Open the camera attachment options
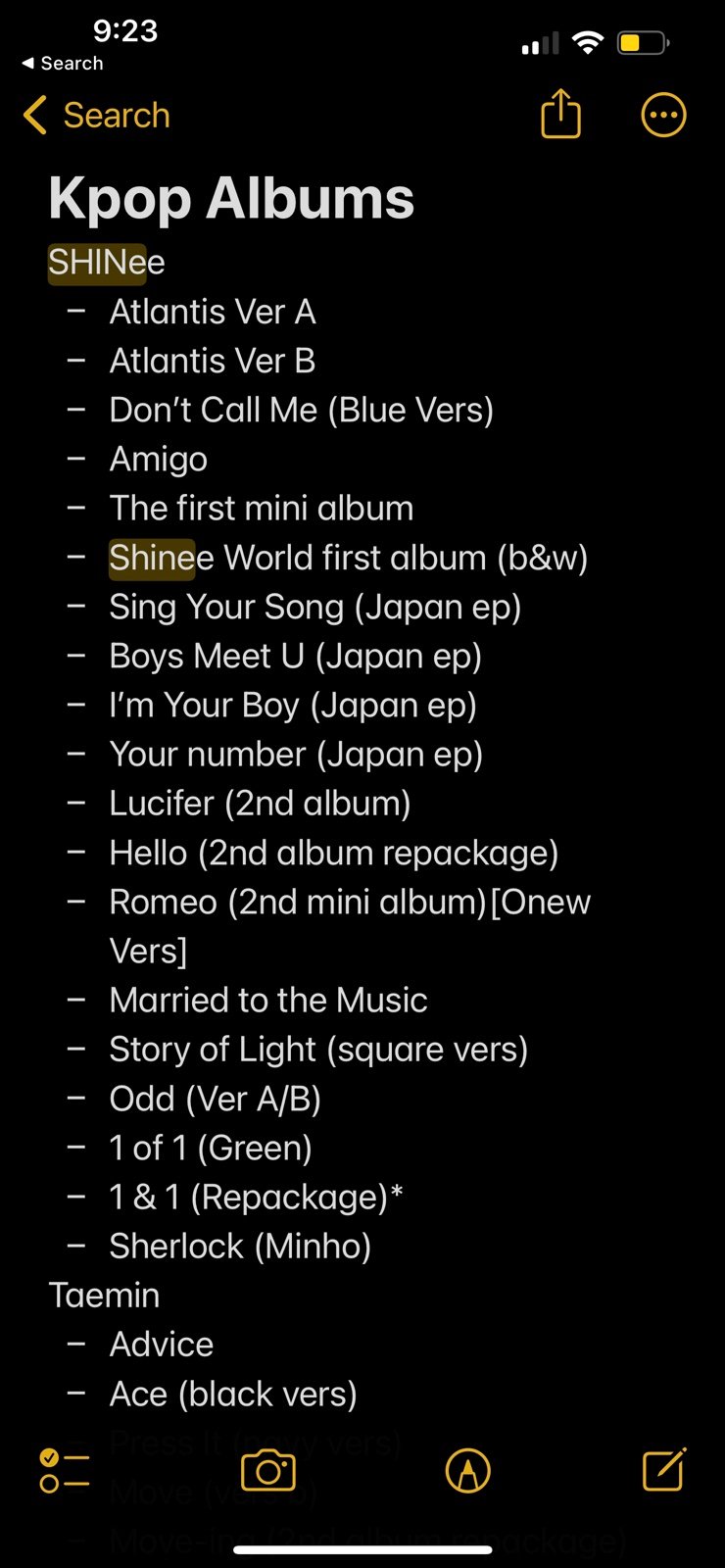 coord(268,1470)
